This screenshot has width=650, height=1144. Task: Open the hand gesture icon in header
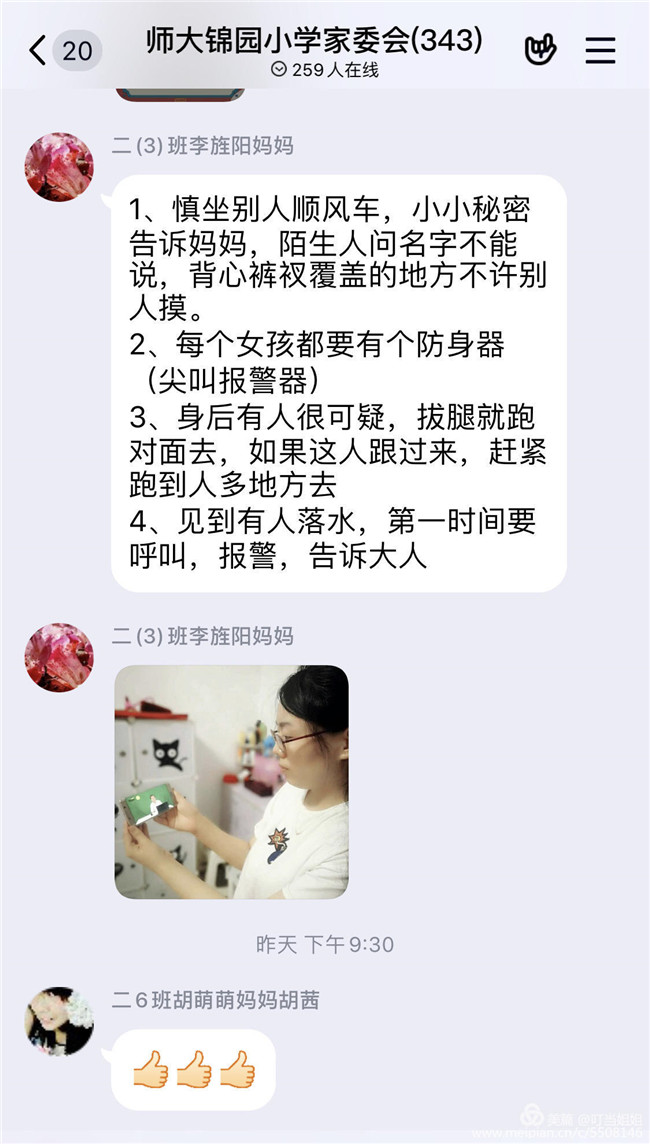541,51
